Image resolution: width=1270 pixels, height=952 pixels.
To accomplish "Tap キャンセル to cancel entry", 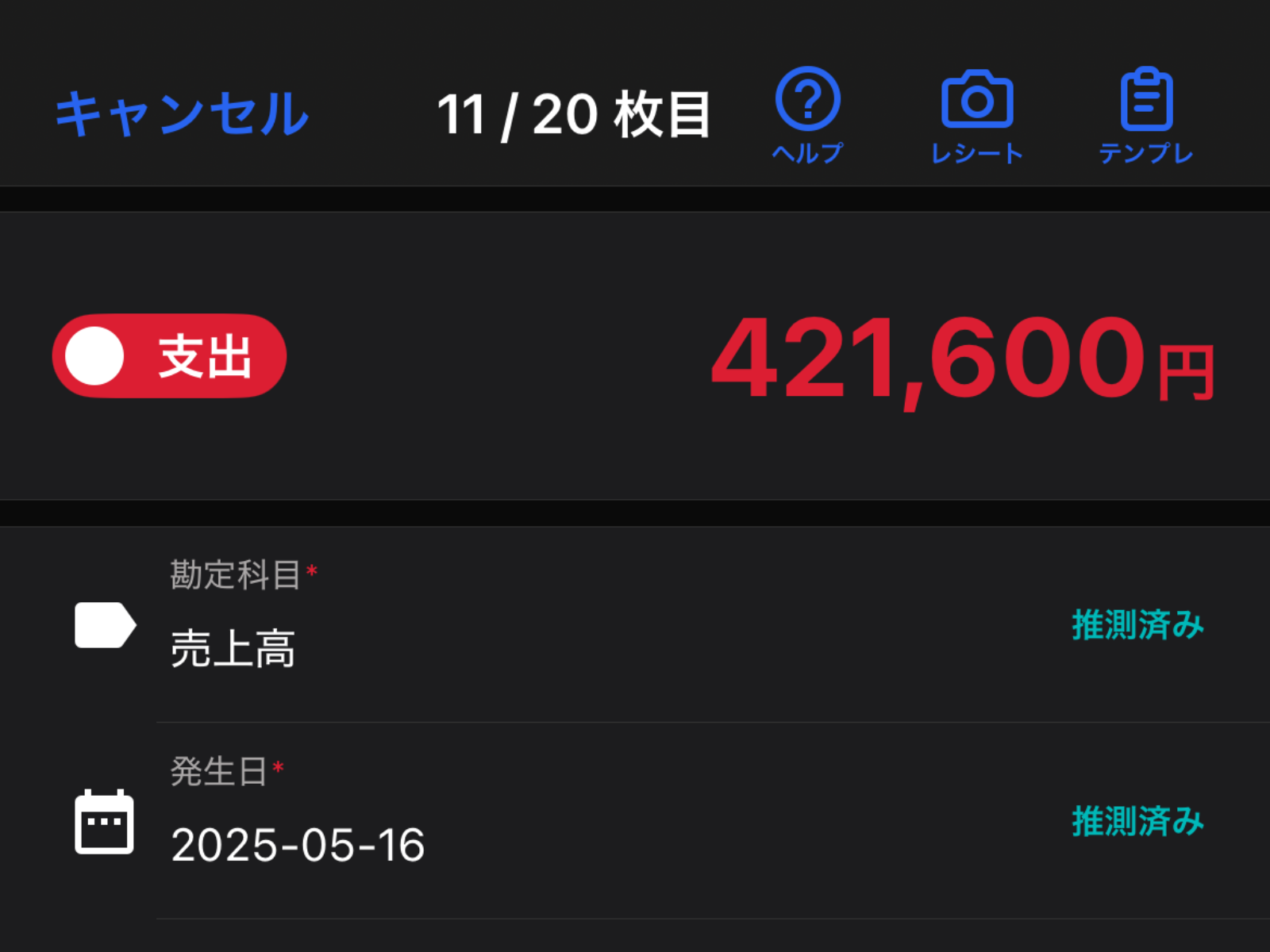I will click(x=182, y=113).
